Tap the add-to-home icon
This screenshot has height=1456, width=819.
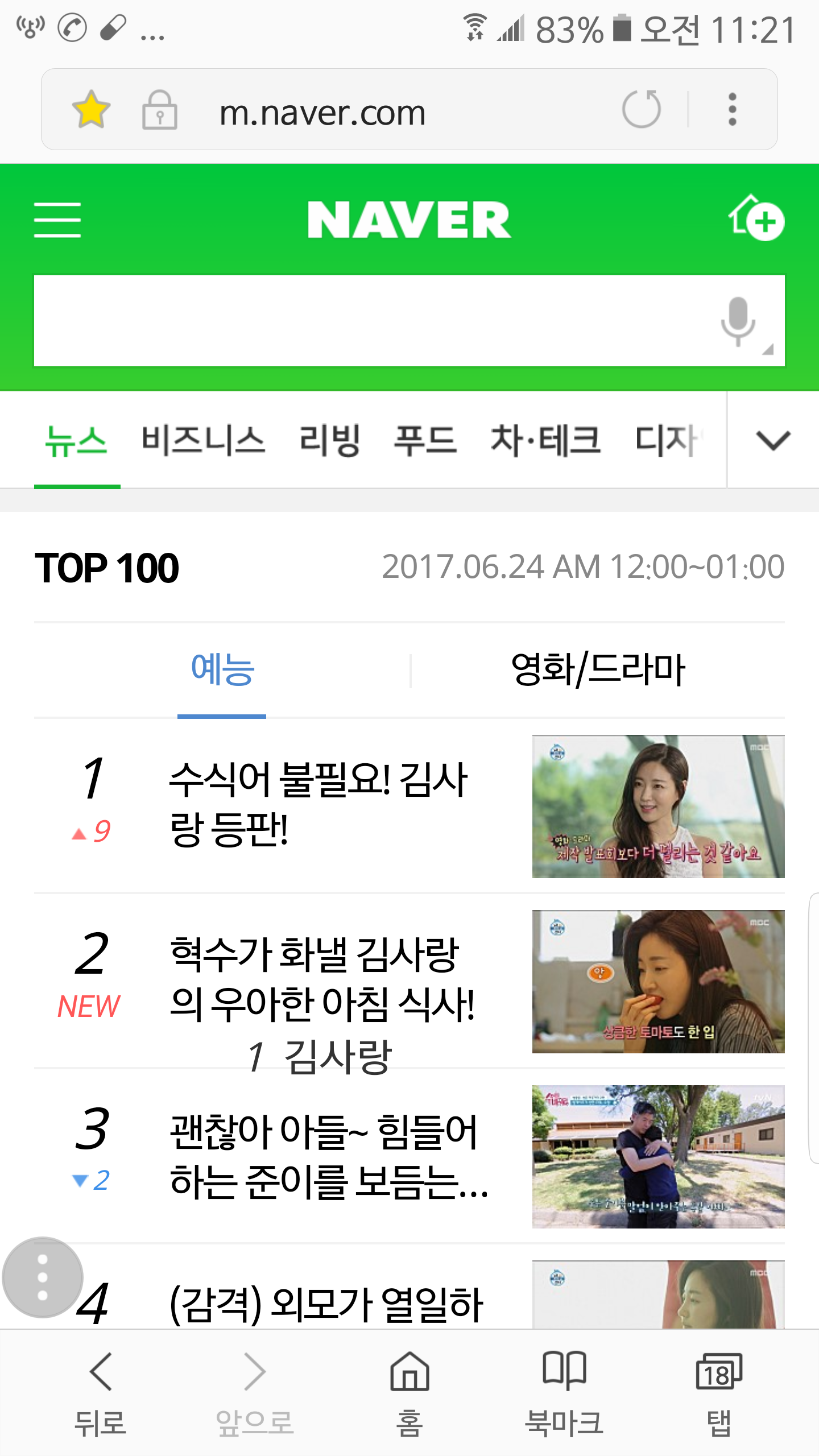tap(756, 219)
